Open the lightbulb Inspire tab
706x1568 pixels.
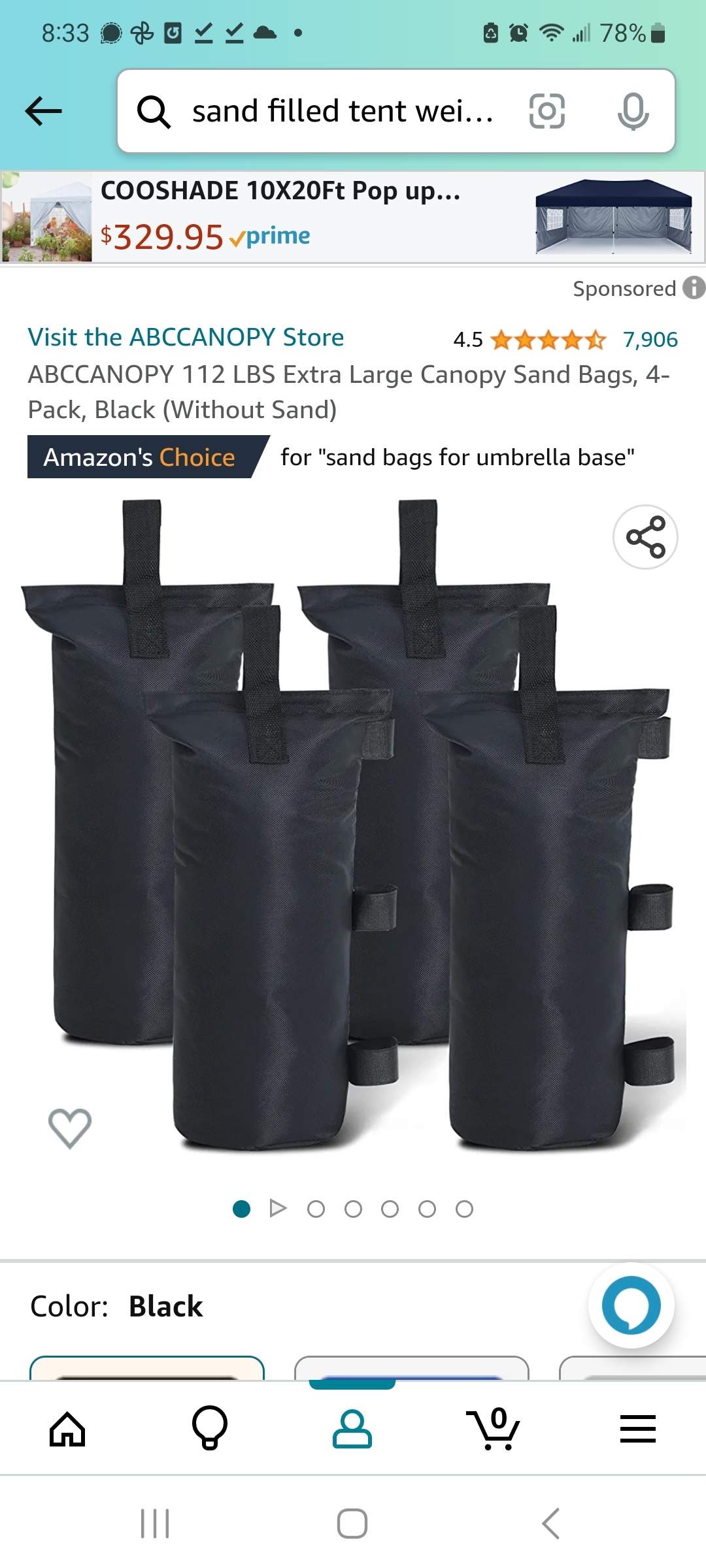point(210,1429)
